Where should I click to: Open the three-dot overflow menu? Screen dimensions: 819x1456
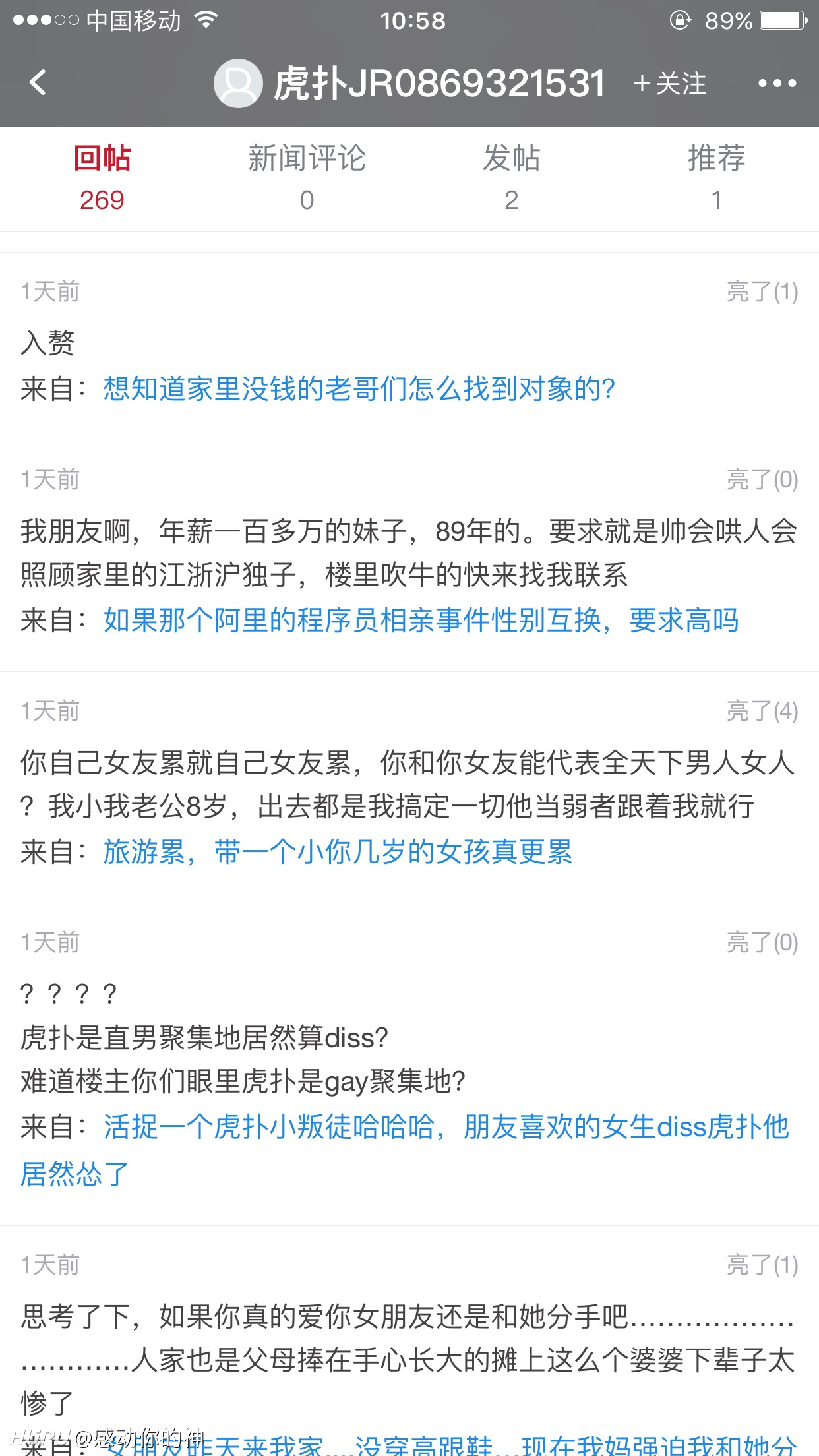click(x=777, y=83)
